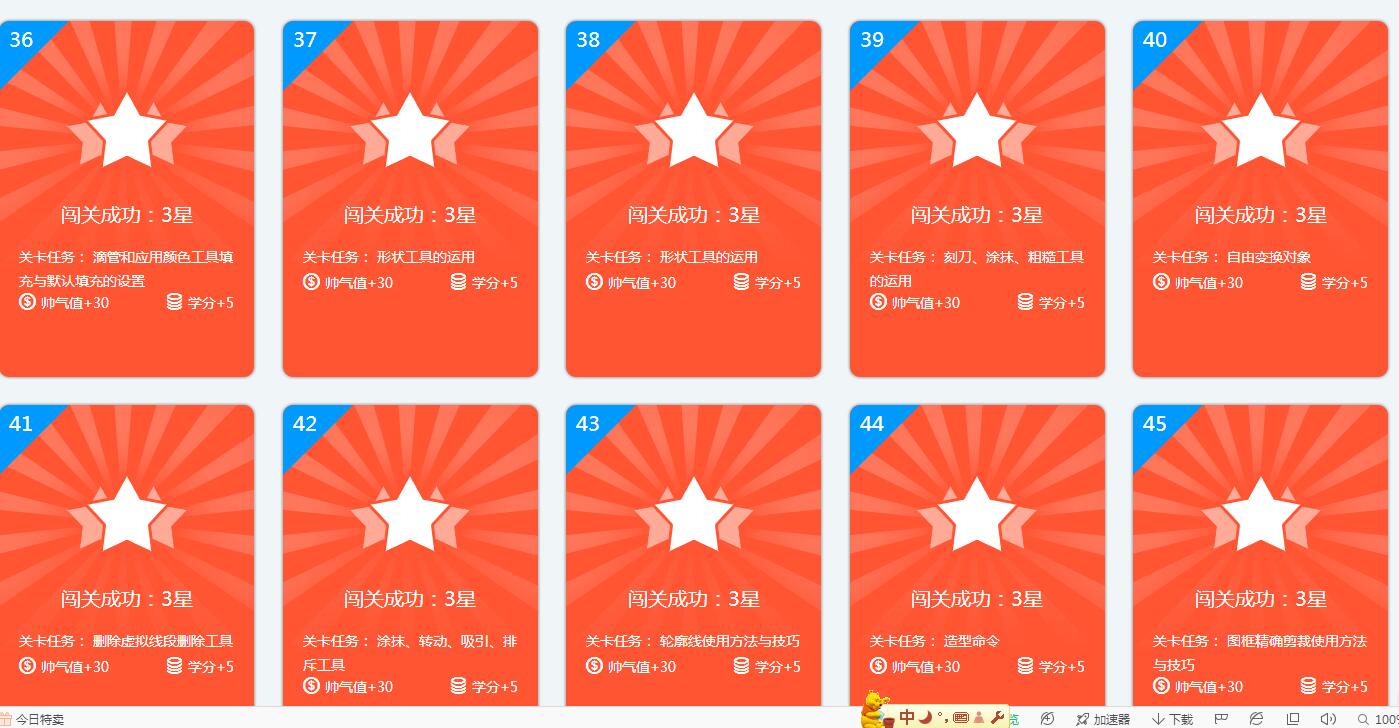Open level card 37
The image size is (1399, 728).
410,198
